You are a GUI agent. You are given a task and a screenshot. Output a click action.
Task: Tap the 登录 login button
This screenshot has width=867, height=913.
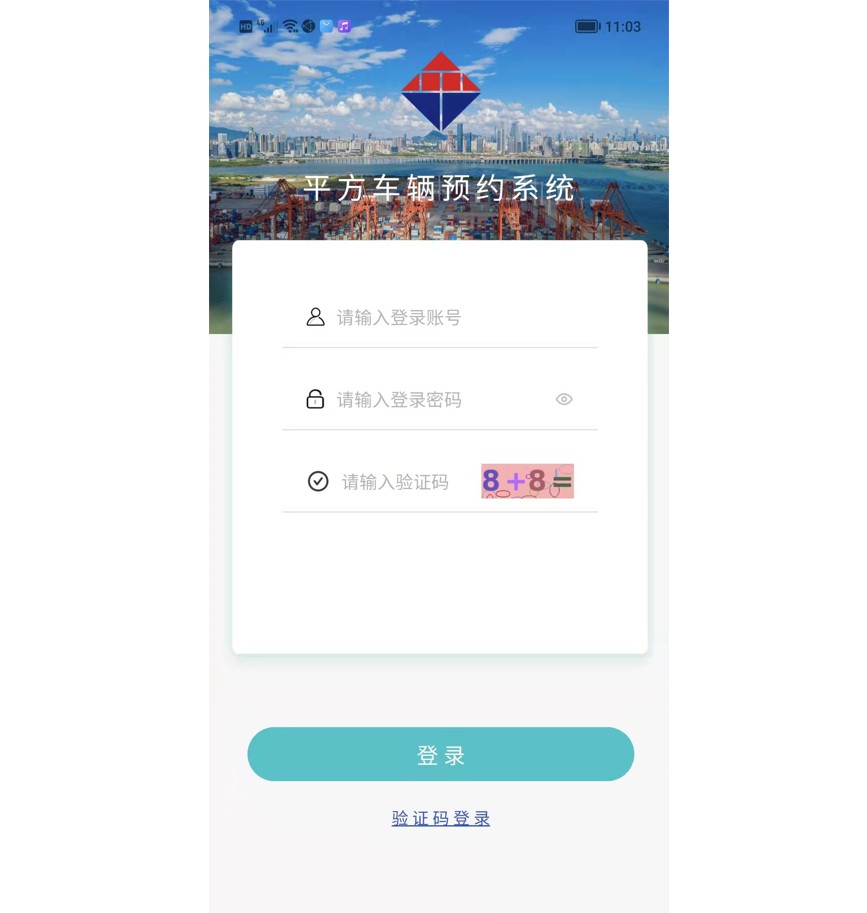click(440, 755)
